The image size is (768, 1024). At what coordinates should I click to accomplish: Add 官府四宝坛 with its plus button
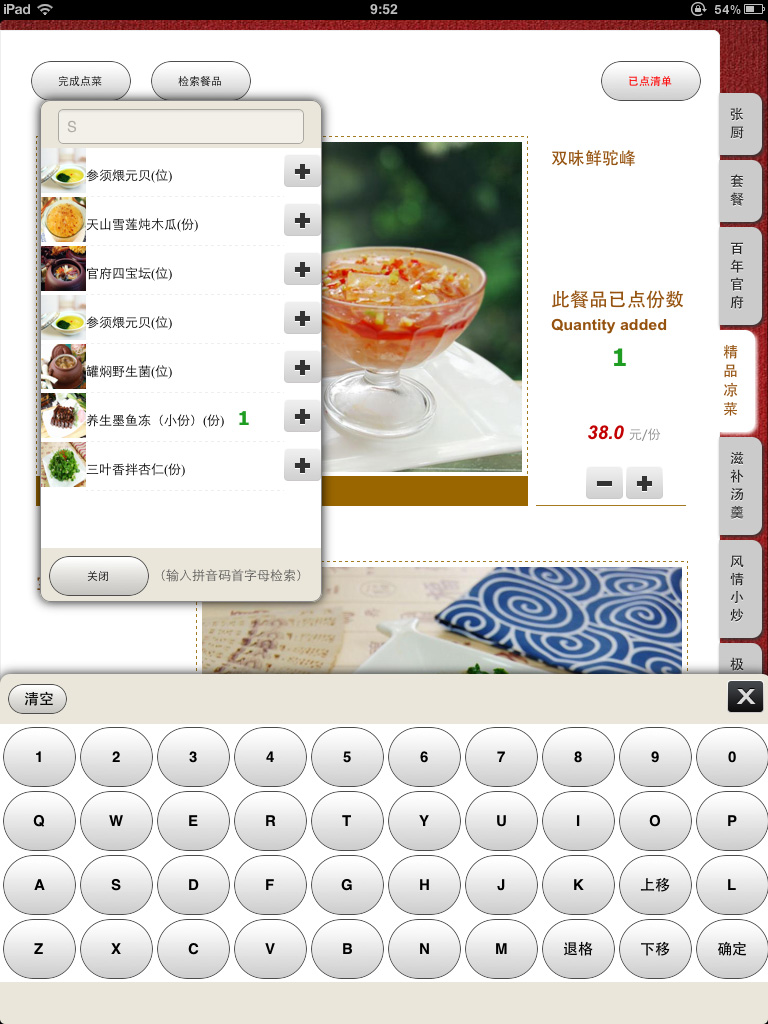pos(302,269)
